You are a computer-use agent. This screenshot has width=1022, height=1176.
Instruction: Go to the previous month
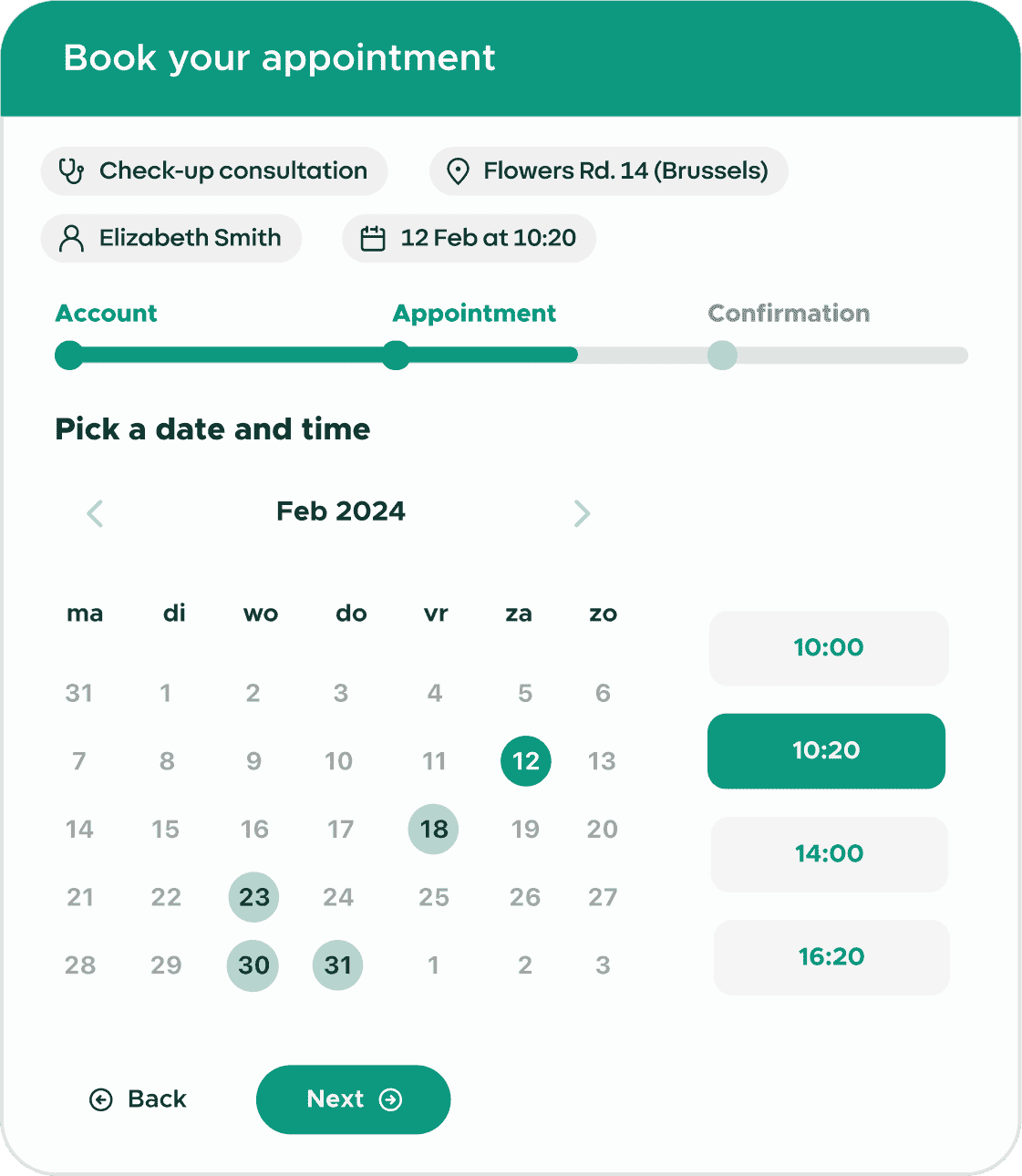coord(95,513)
